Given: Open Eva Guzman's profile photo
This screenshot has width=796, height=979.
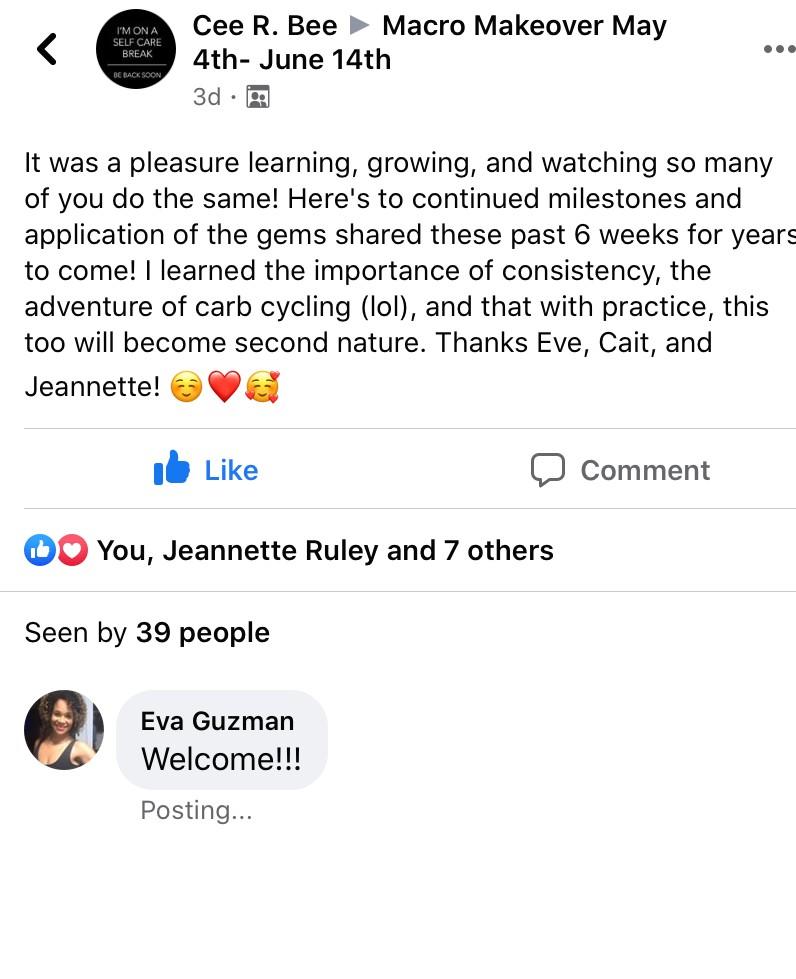Looking at the screenshot, I should (64, 730).
